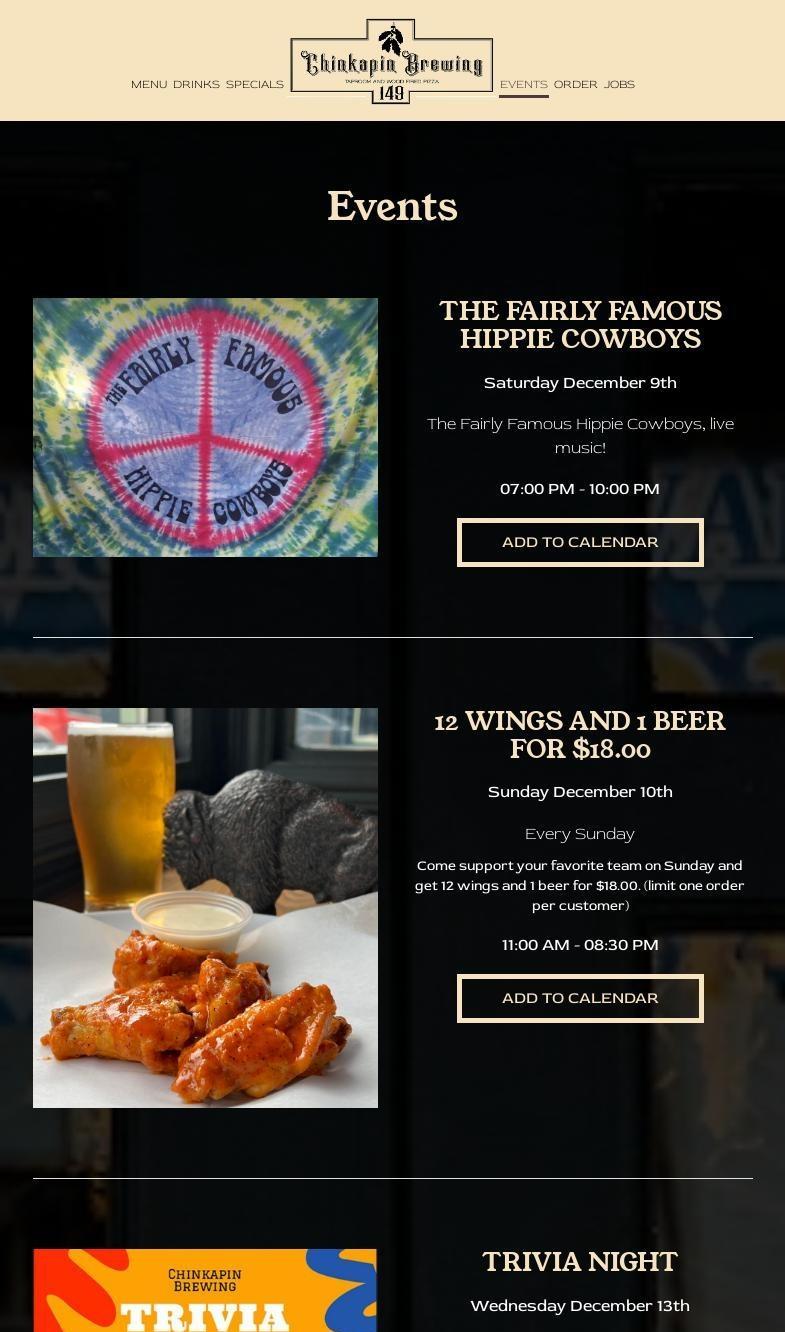Add Hippie Cowboys show to calendar
This screenshot has width=785, height=1332.
580,542
